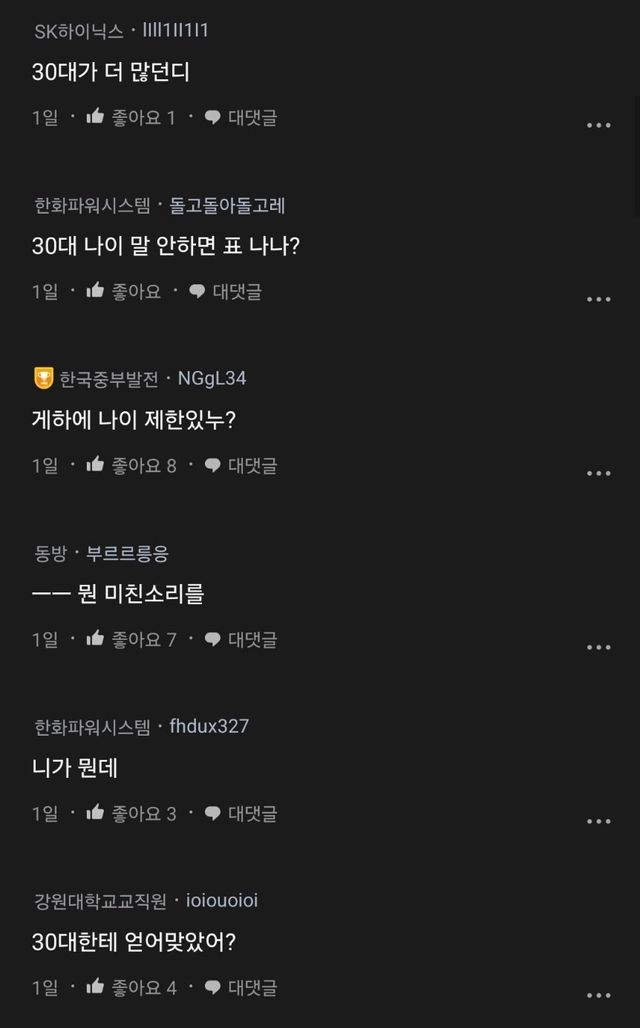Image resolution: width=640 pixels, height=1028 pixels.
Task: Open overflow menu for '30대가 더 많던디' comment
Action: [x=599, y=125]
